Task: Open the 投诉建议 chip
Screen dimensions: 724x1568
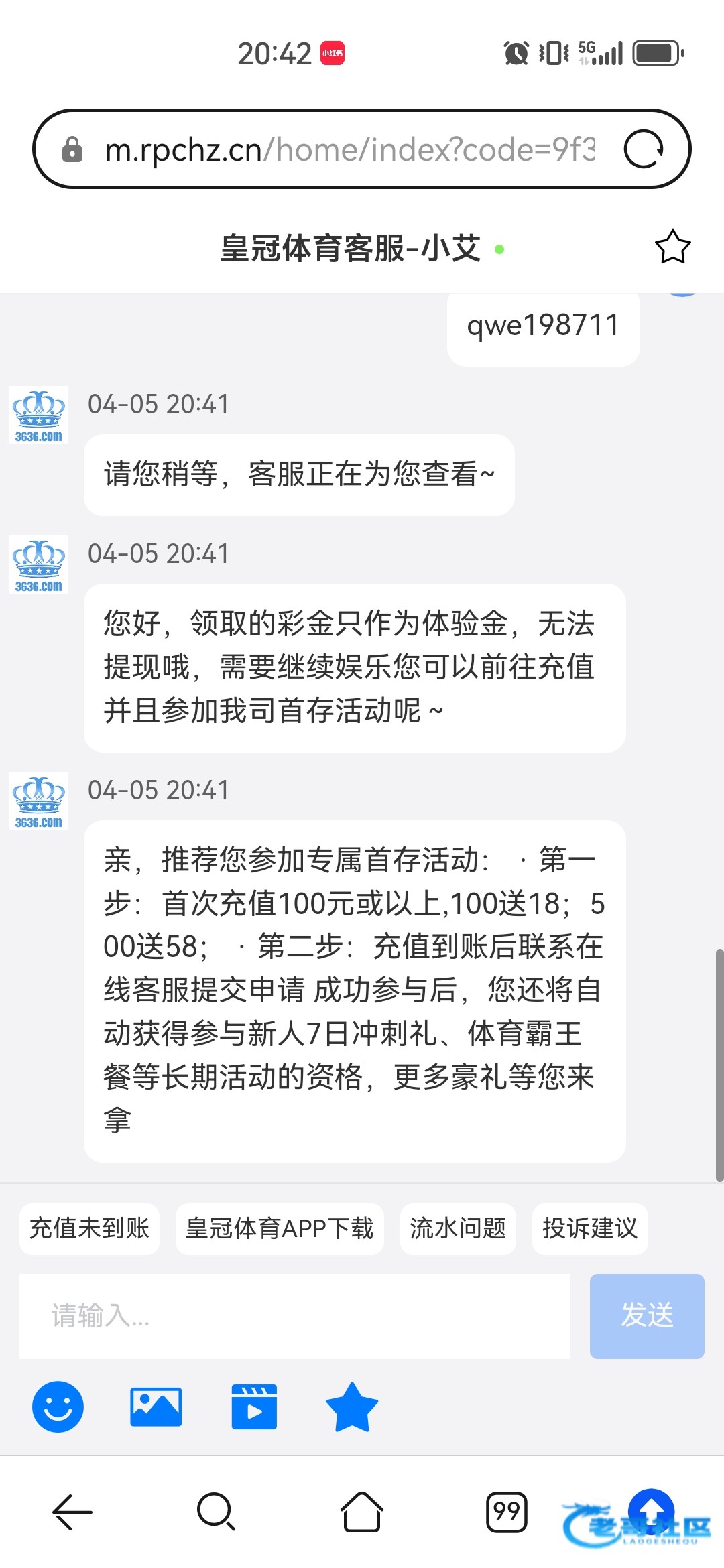Action: coord(590,1228)
